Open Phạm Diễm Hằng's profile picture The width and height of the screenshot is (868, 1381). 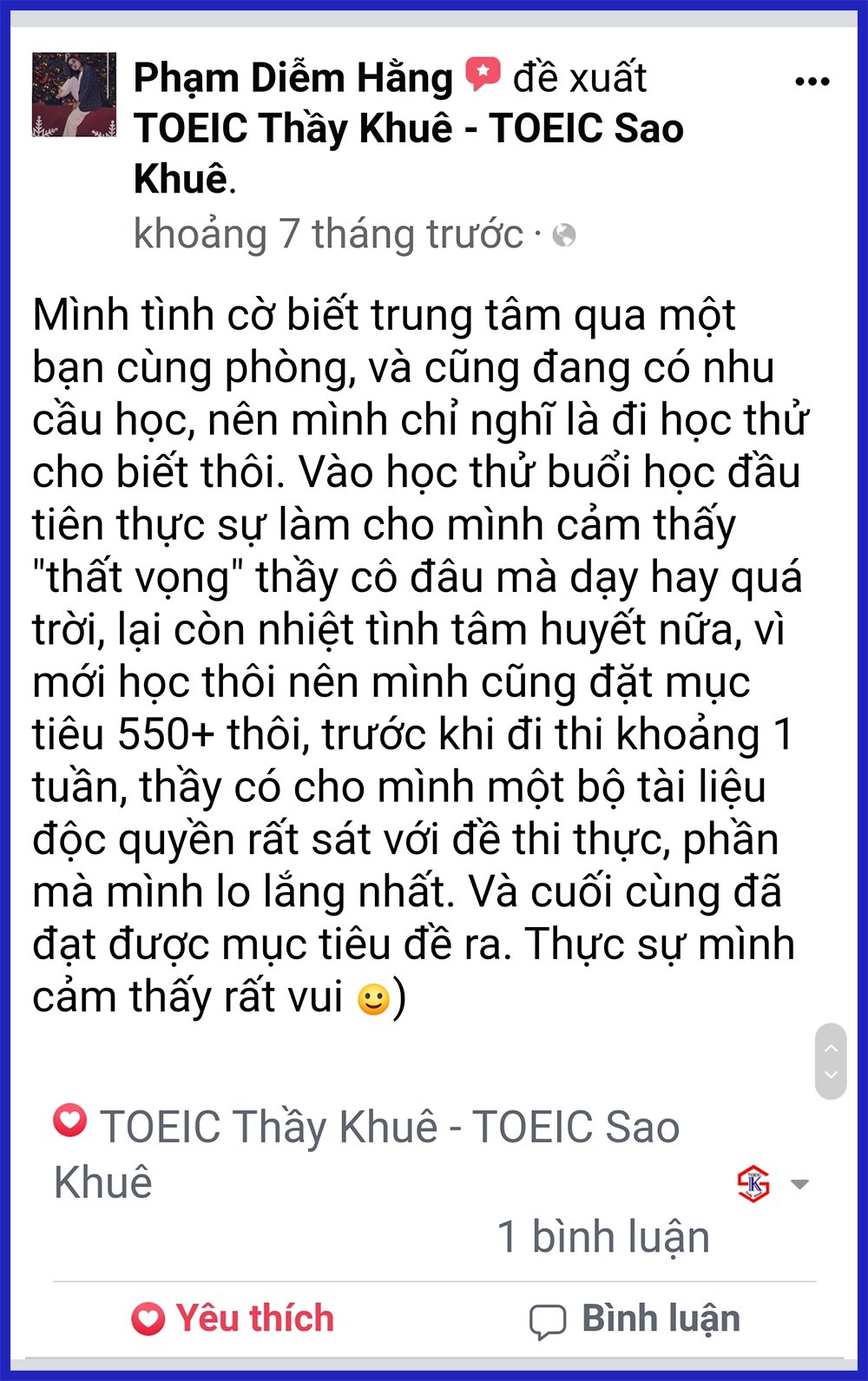(74, 95)
